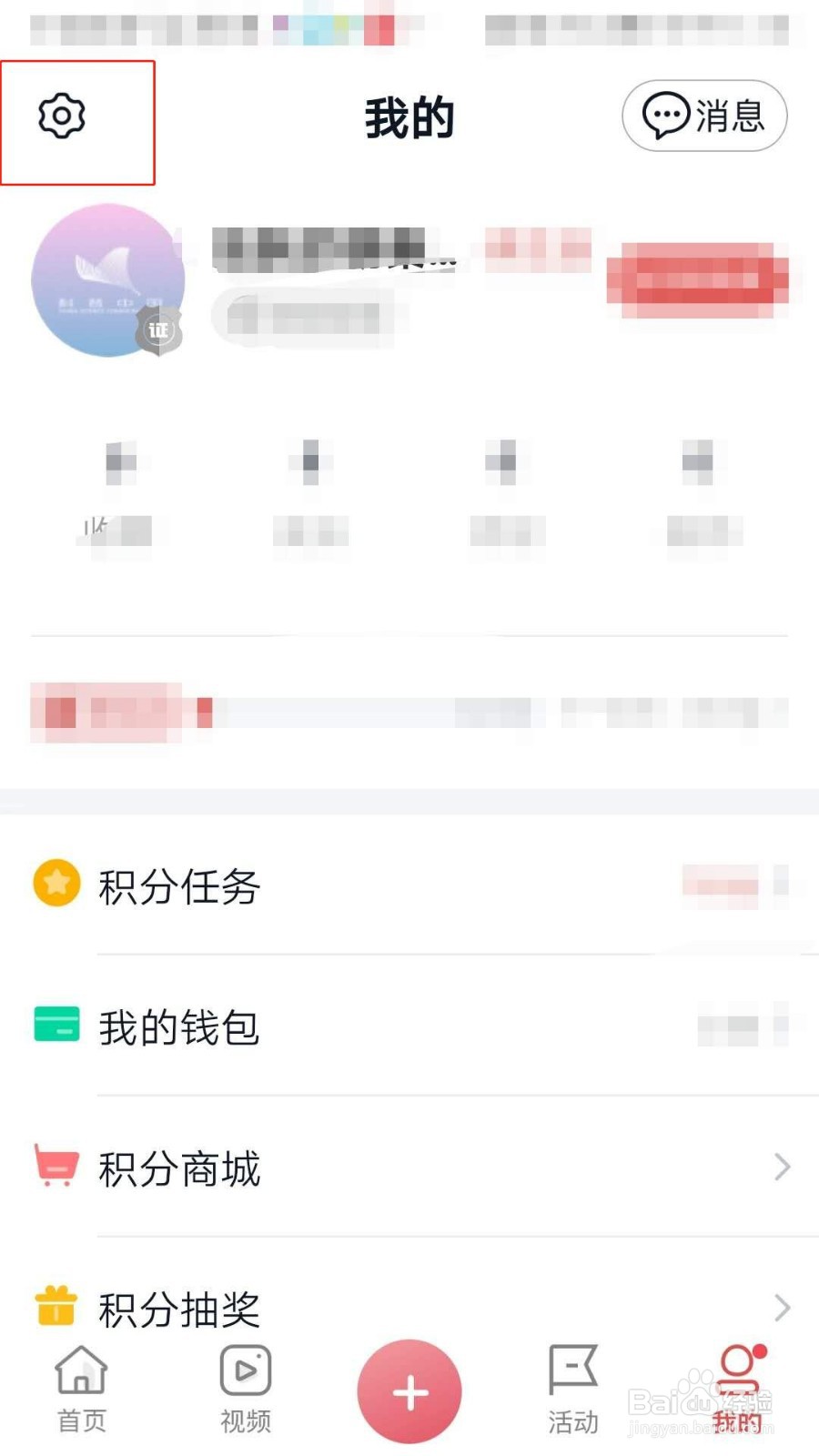The image size is (819, 1456).
Task: Click the 积分任务 star icon
Action: 56,883
